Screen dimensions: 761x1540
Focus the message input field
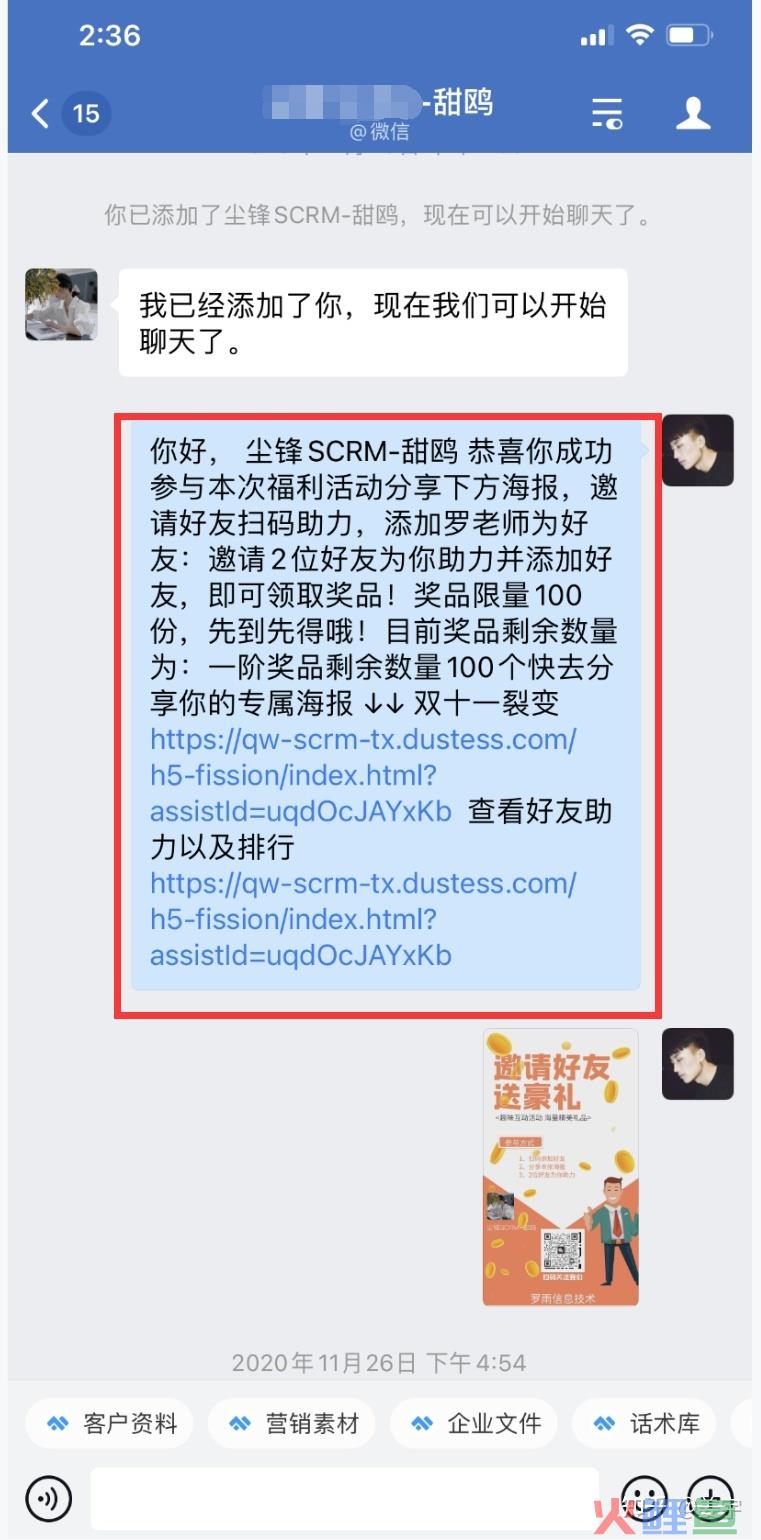(344, 1498)
